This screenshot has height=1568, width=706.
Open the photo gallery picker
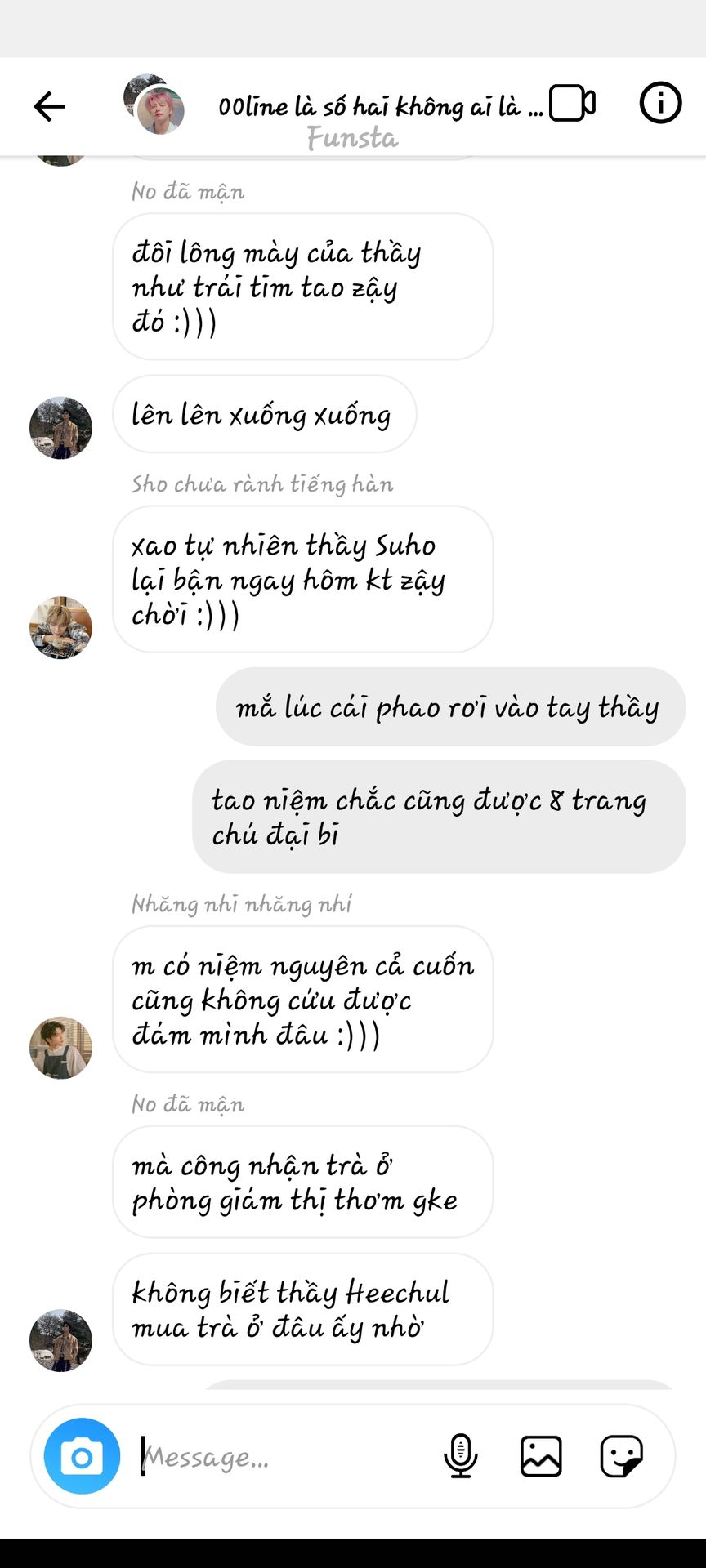click(x=541, y=1456)
